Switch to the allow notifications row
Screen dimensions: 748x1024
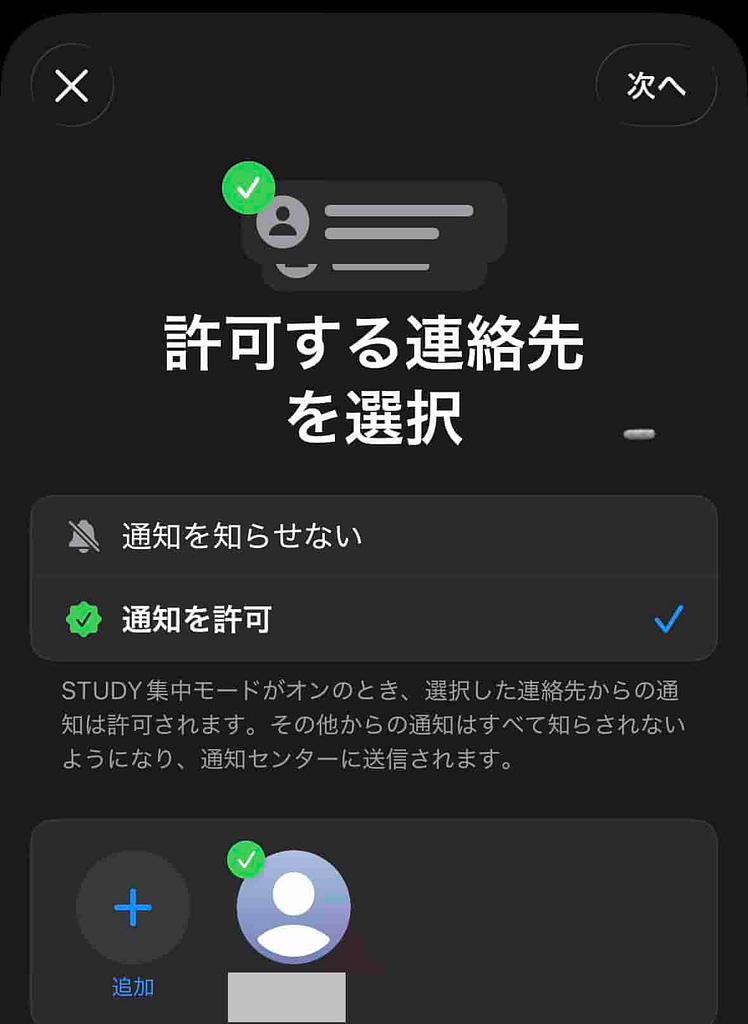tap(374, 618)
